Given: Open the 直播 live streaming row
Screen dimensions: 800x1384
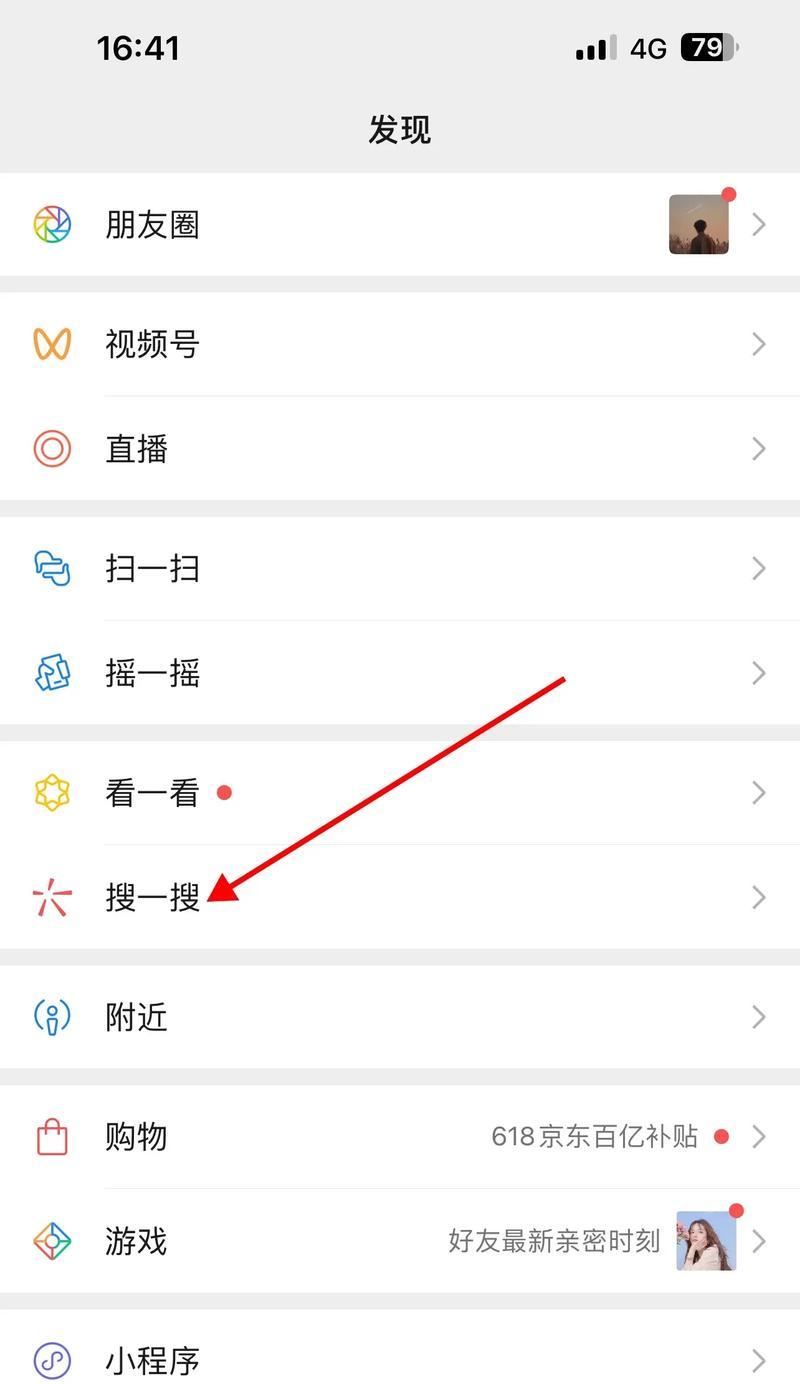Looking at the screenshot, I should pos(400,448).
